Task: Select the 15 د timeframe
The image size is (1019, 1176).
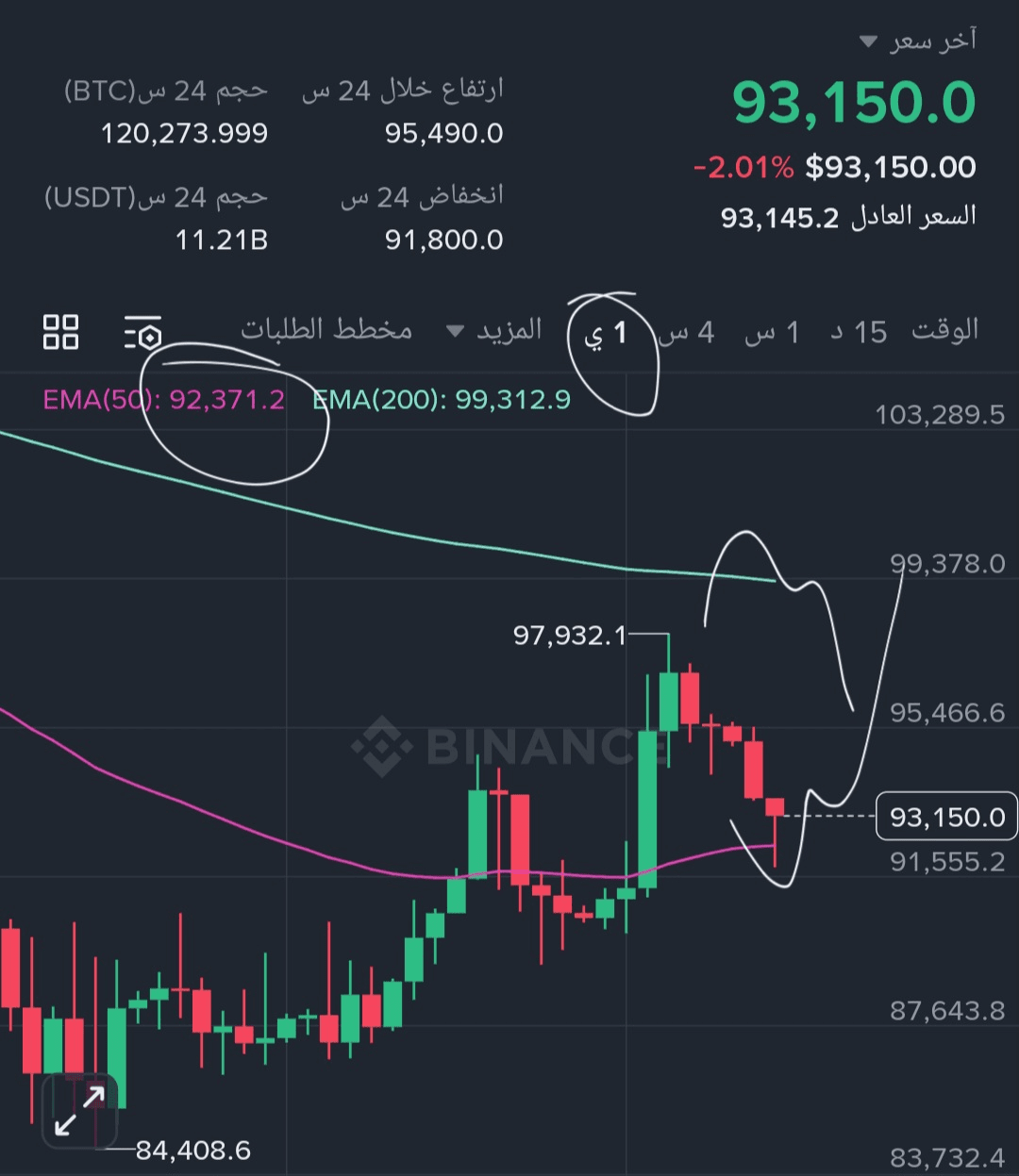Action: [859, 331]
